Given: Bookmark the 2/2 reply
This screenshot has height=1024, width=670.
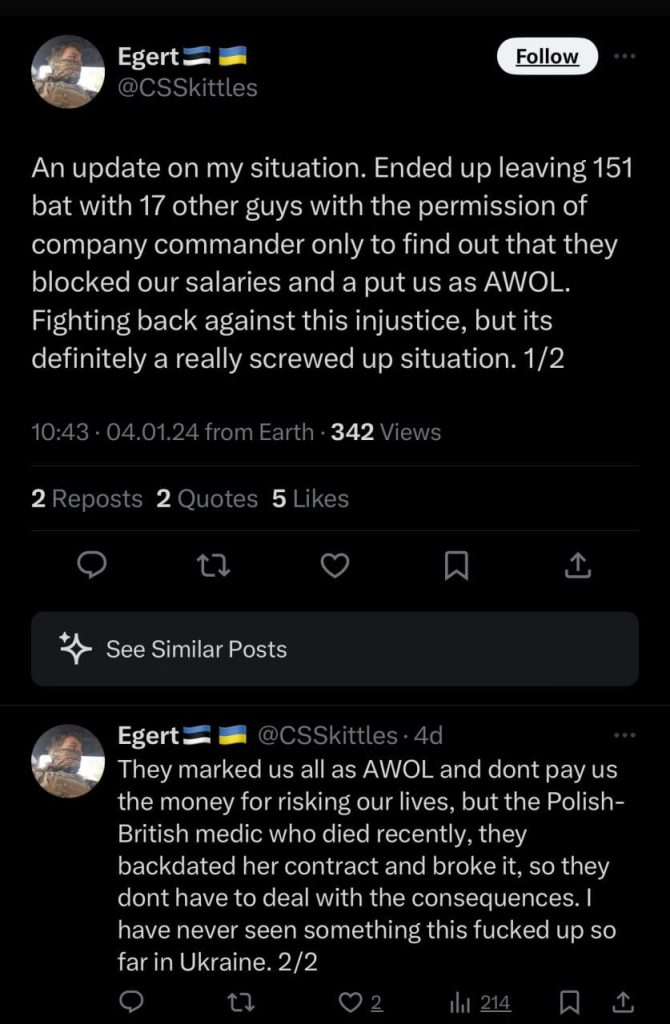Looking at the screenshot, I should 569,1001.
